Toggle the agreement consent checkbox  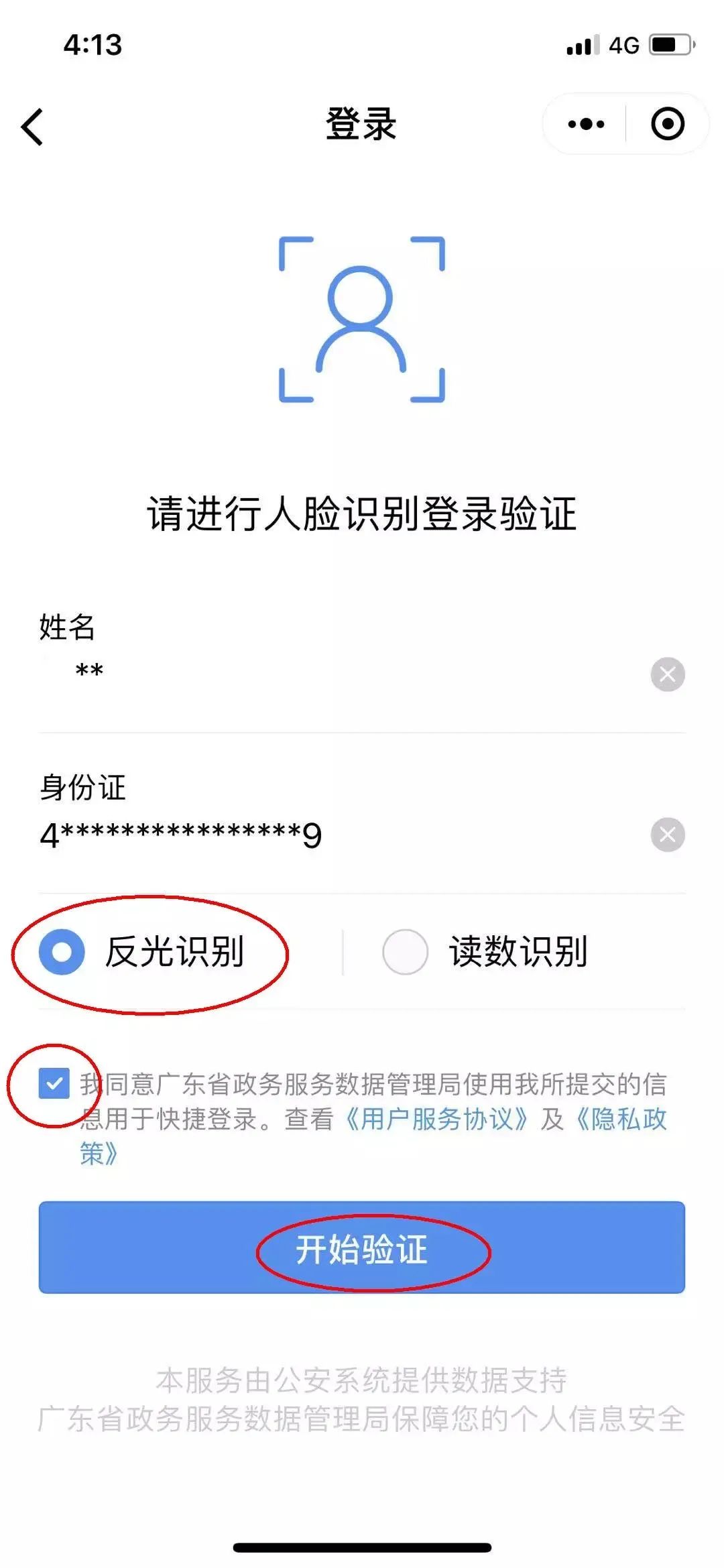[54, 1083]
